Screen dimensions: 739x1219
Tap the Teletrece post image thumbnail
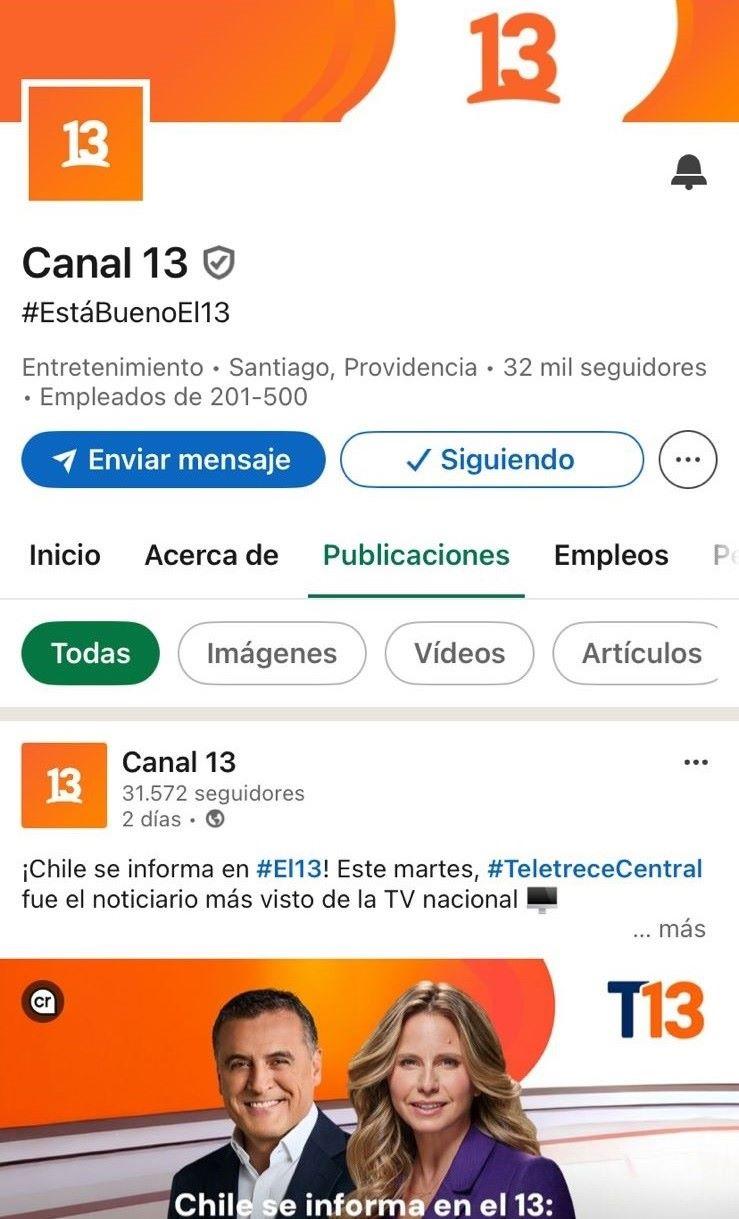coord(369,1090)
